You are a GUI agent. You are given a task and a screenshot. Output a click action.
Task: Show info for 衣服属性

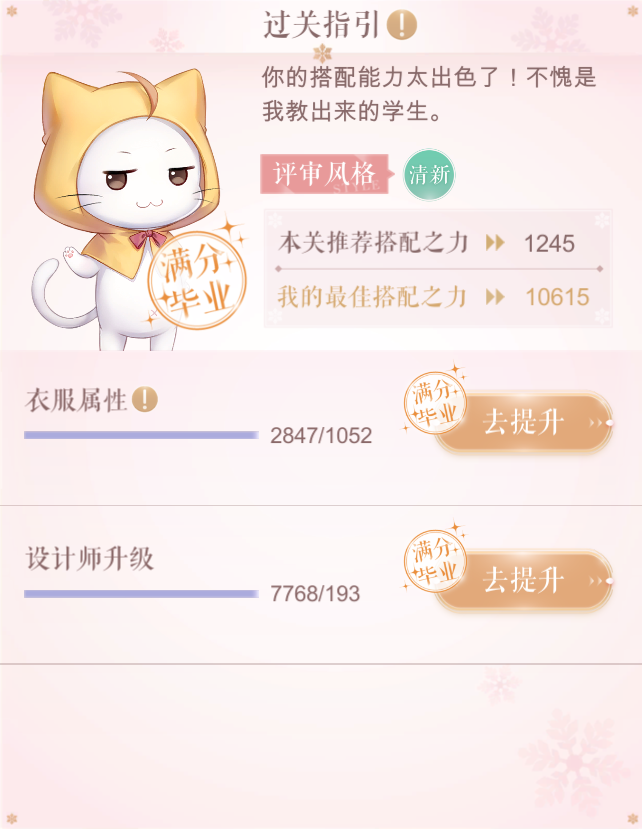click(x=145, y=401)
